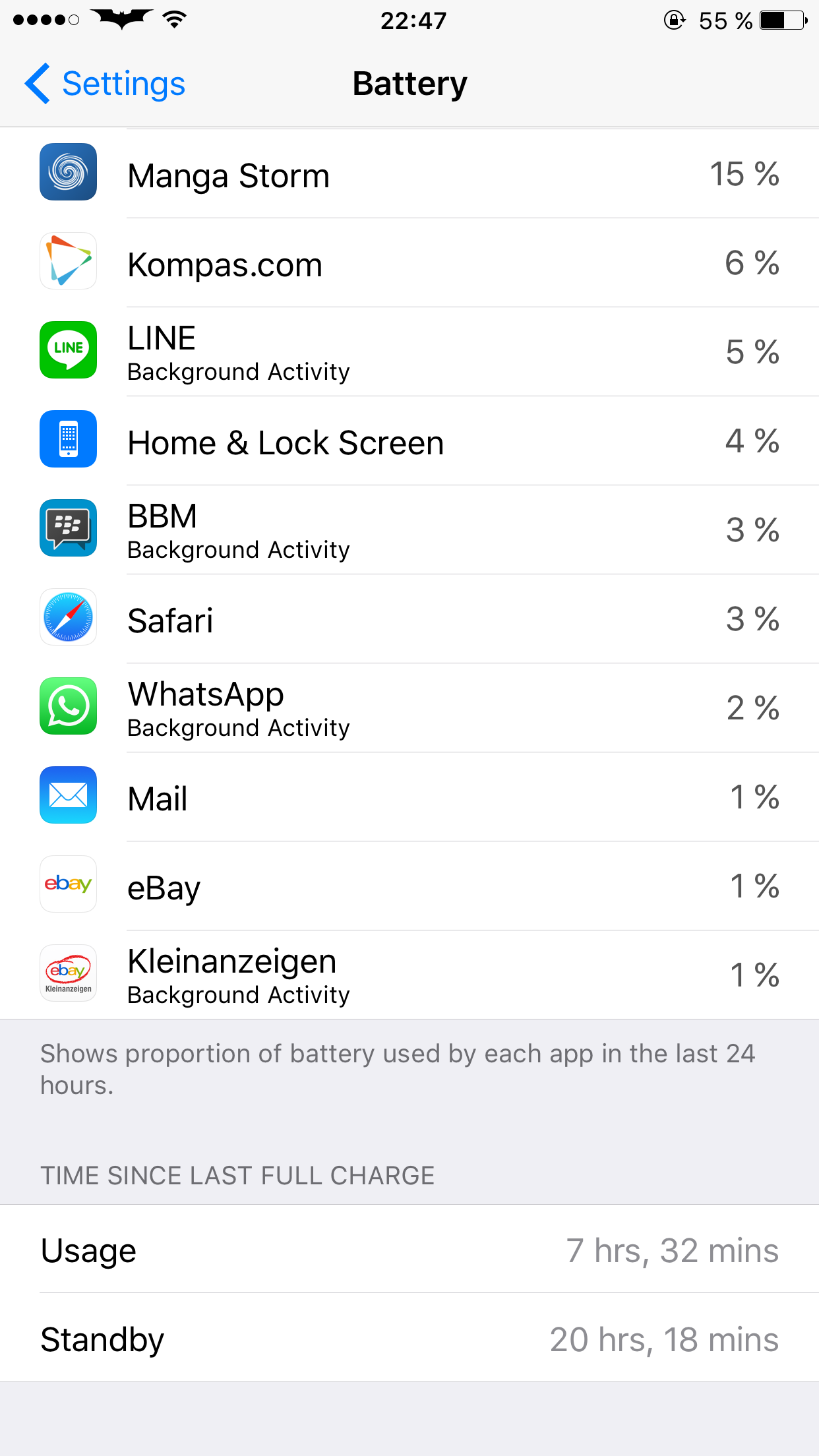Select the Safari battery usage row
This screenshot has width=819, height=1456.
click(x=409, y=619)
